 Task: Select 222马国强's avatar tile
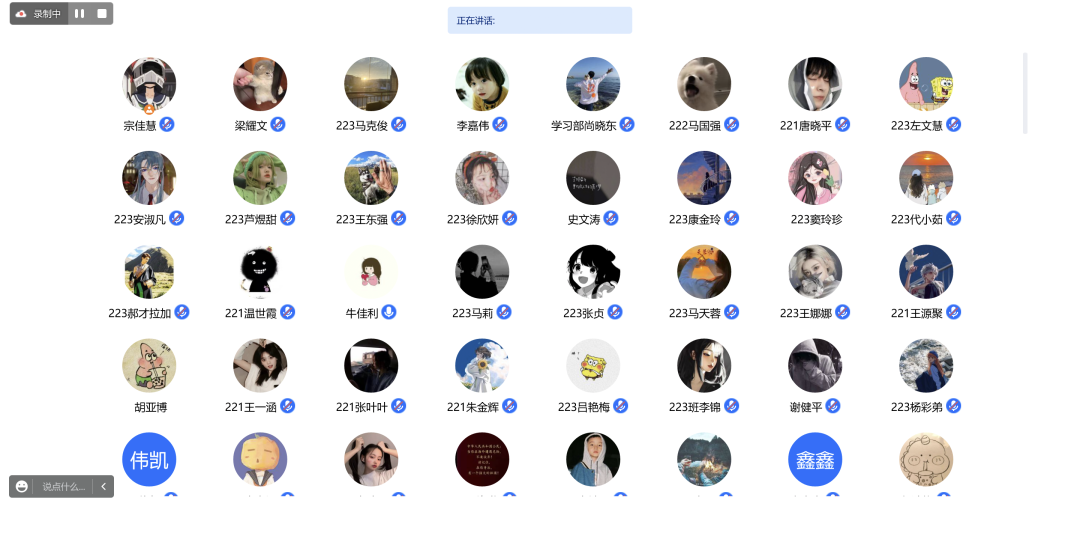[704, 84]
